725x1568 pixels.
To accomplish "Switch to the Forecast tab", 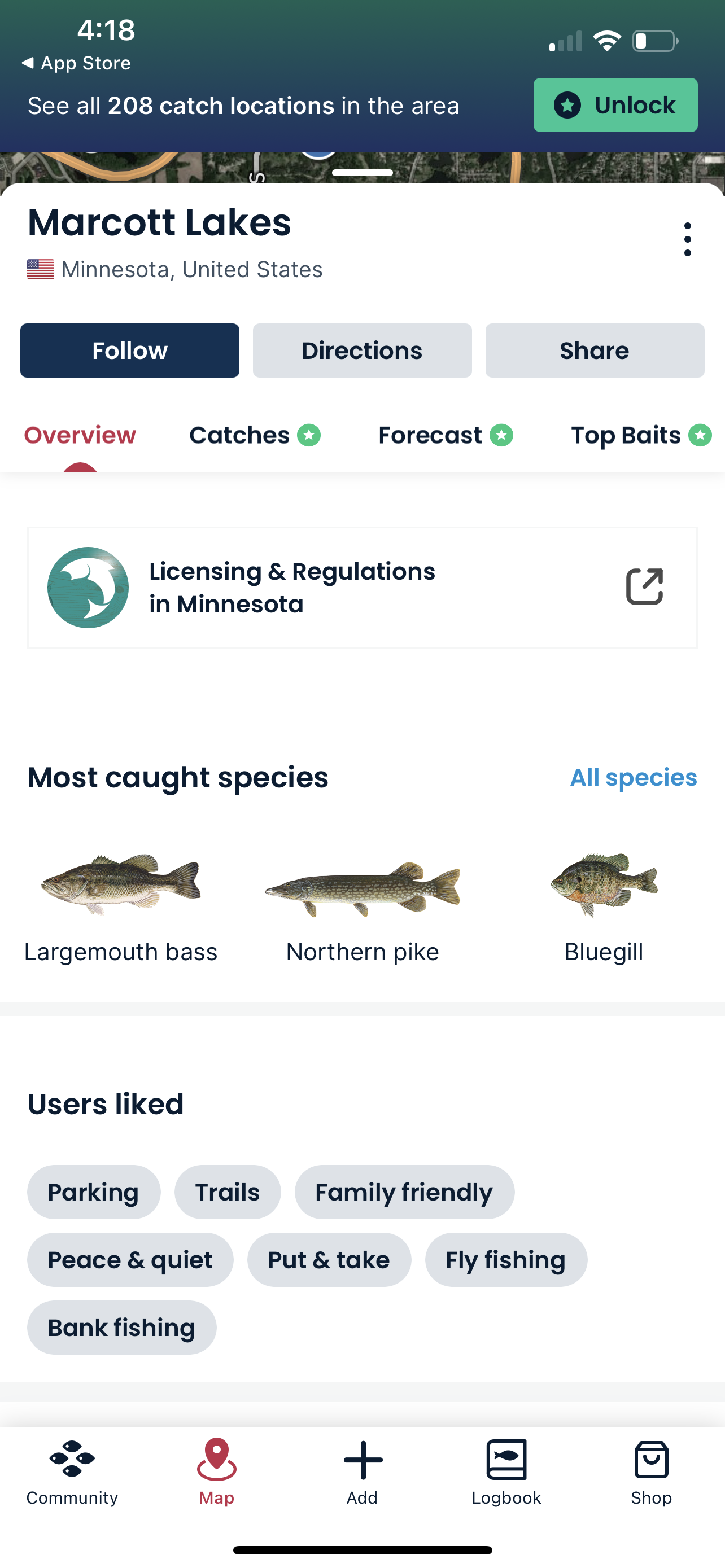I will (x=446, y=435).
